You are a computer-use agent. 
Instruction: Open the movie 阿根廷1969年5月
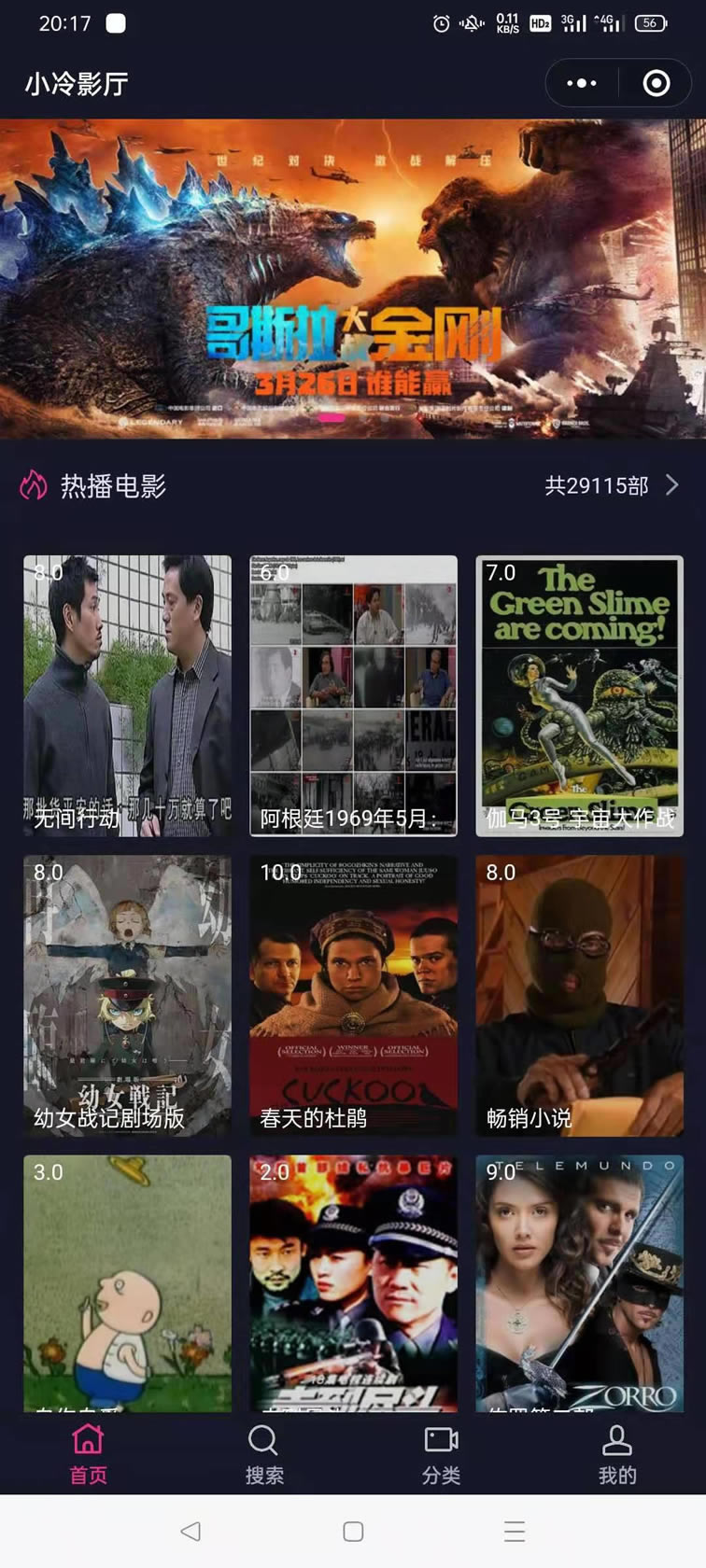pyautogui.click(x=353, y=695)
